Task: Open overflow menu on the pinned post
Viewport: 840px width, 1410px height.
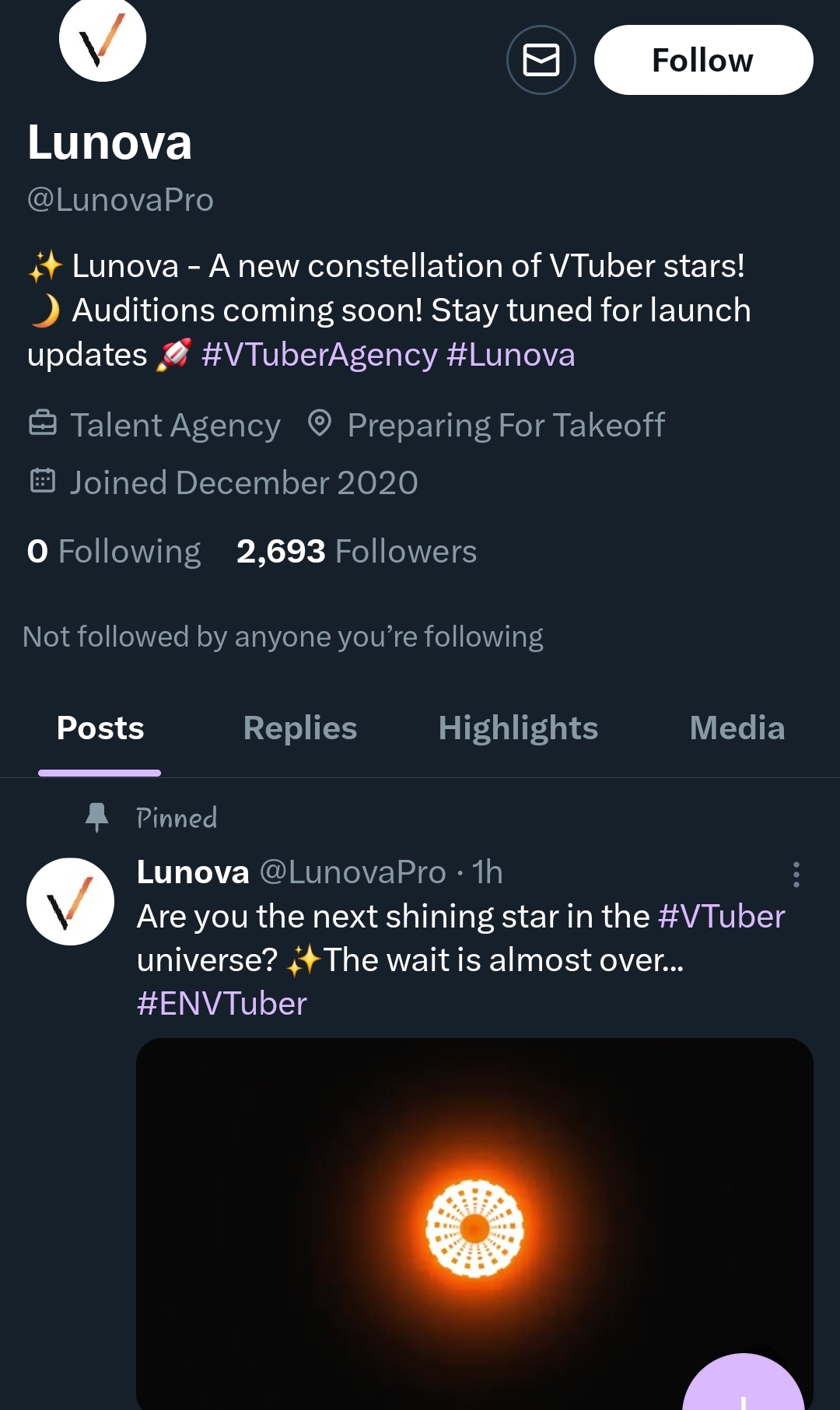Action: pyautogui.click(x=796, y=875)
